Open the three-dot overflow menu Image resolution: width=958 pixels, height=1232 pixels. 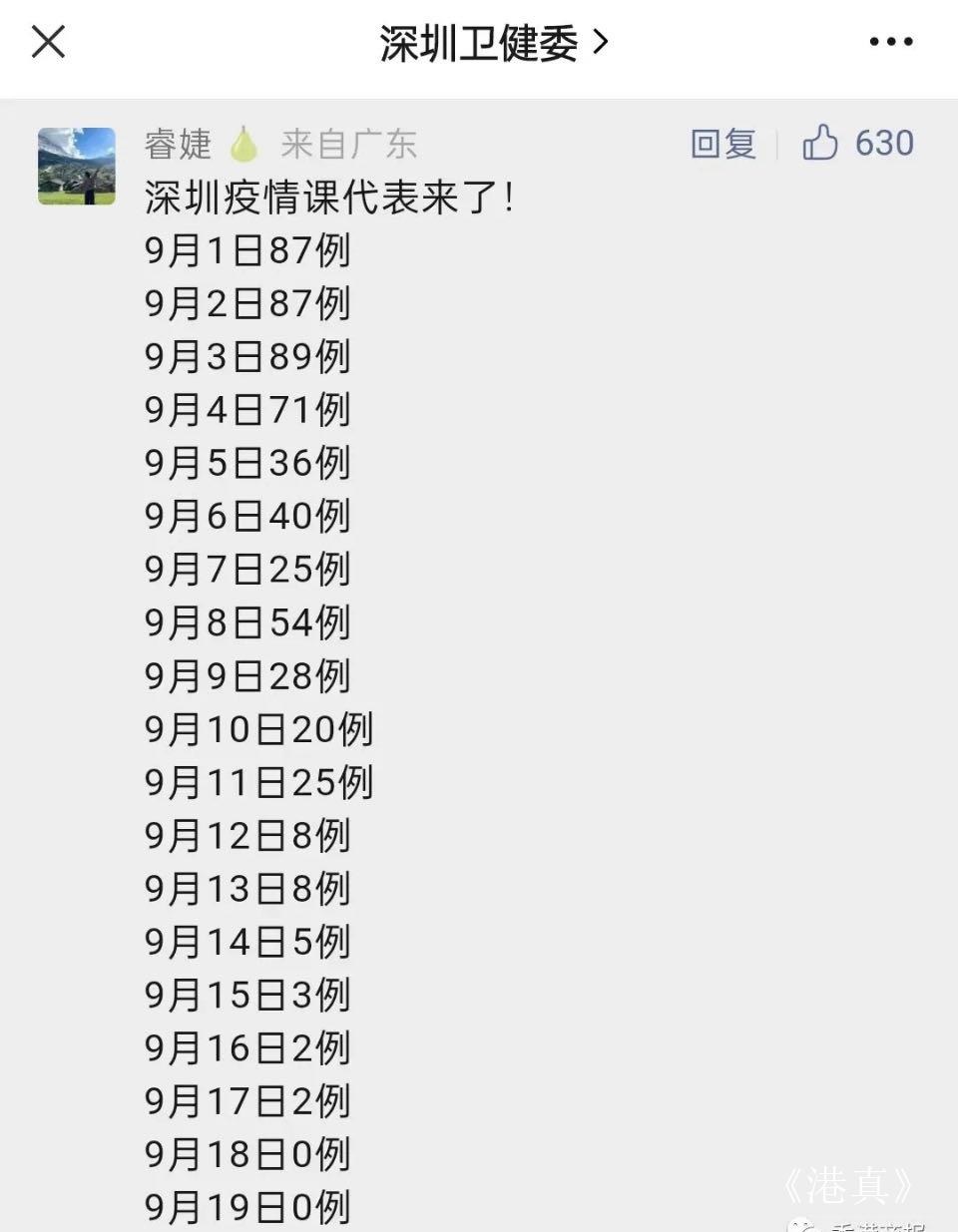[x=890, y=42]
